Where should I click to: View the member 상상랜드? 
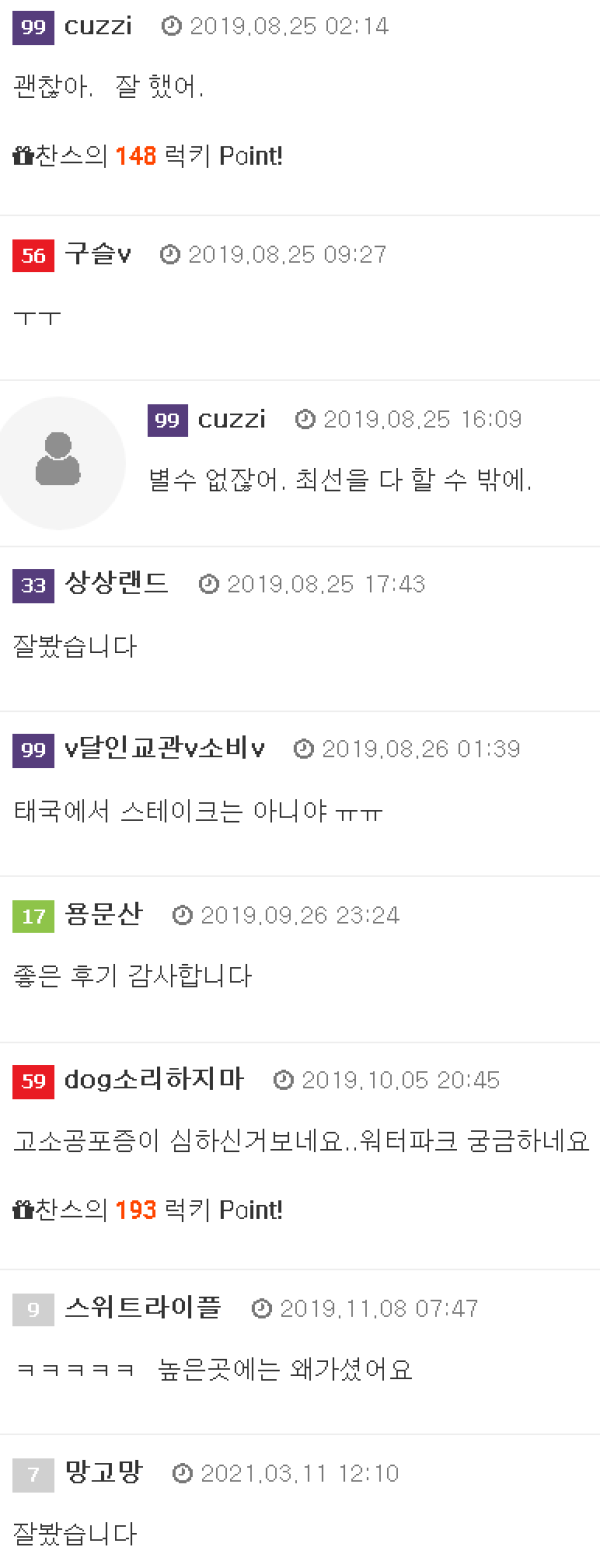(116, 583)
